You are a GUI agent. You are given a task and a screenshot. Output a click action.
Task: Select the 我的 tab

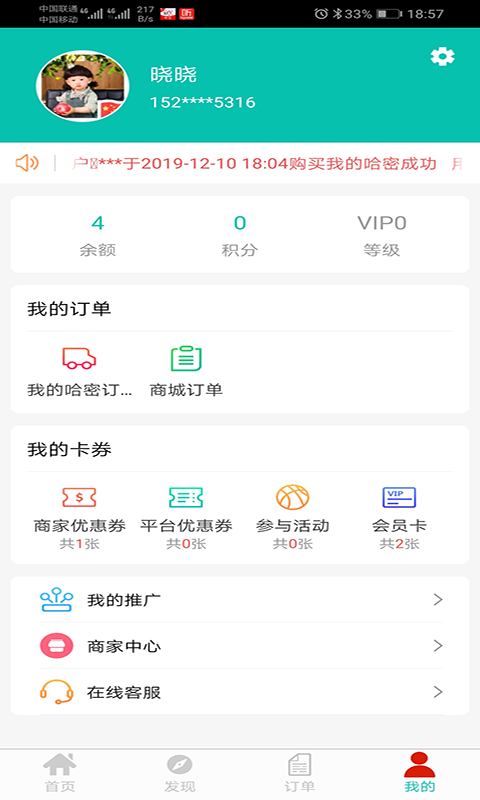(419, 773)
